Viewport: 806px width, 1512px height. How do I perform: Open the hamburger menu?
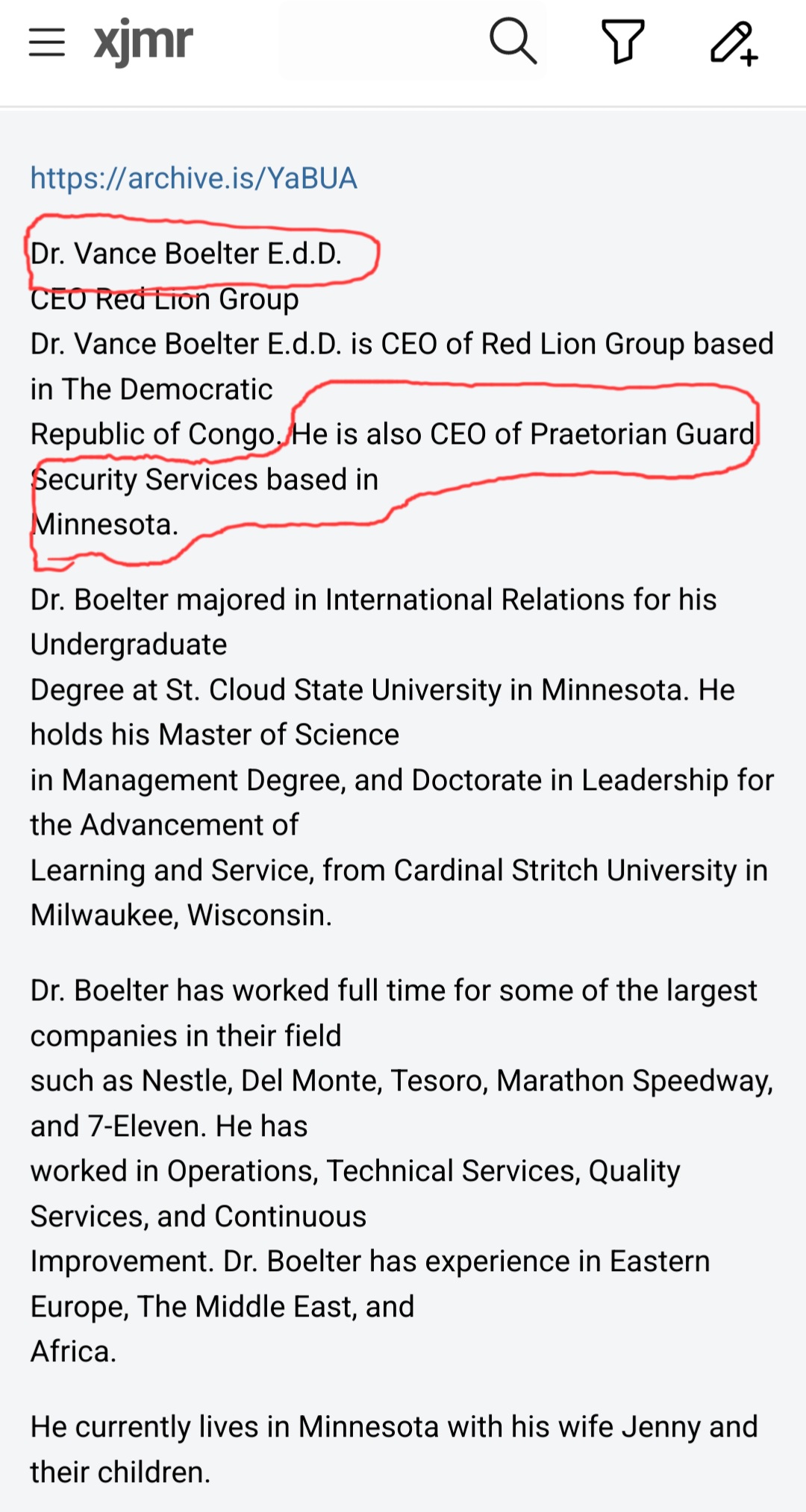(47, 43)
